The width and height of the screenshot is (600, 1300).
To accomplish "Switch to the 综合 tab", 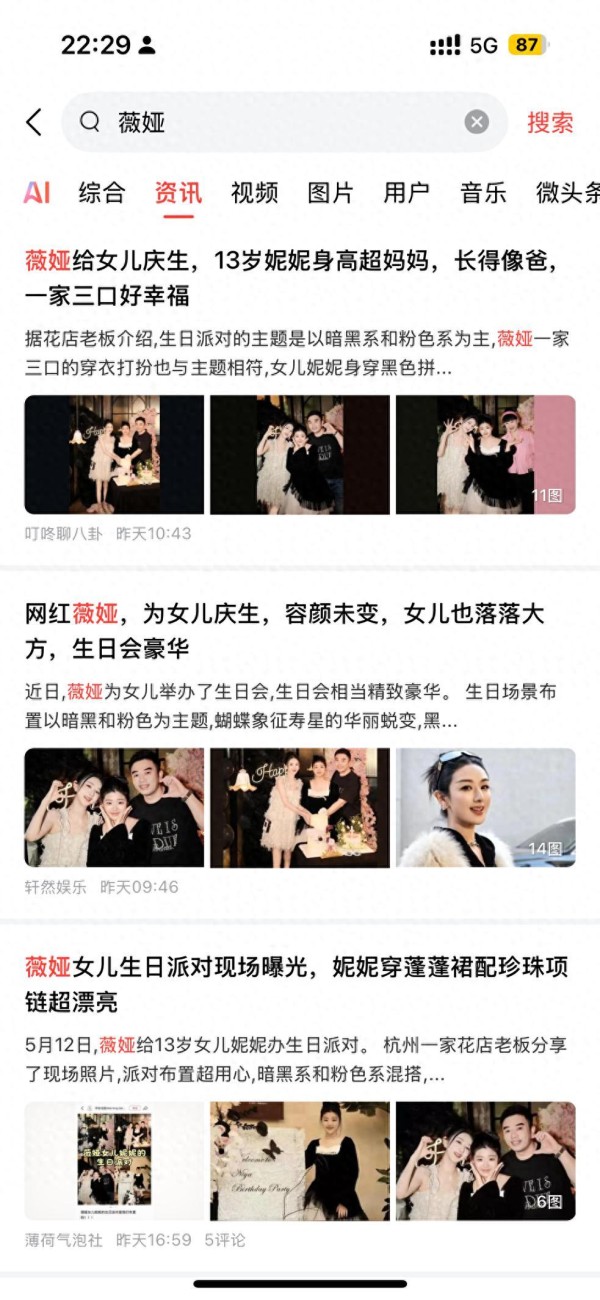I will point(102,193).
